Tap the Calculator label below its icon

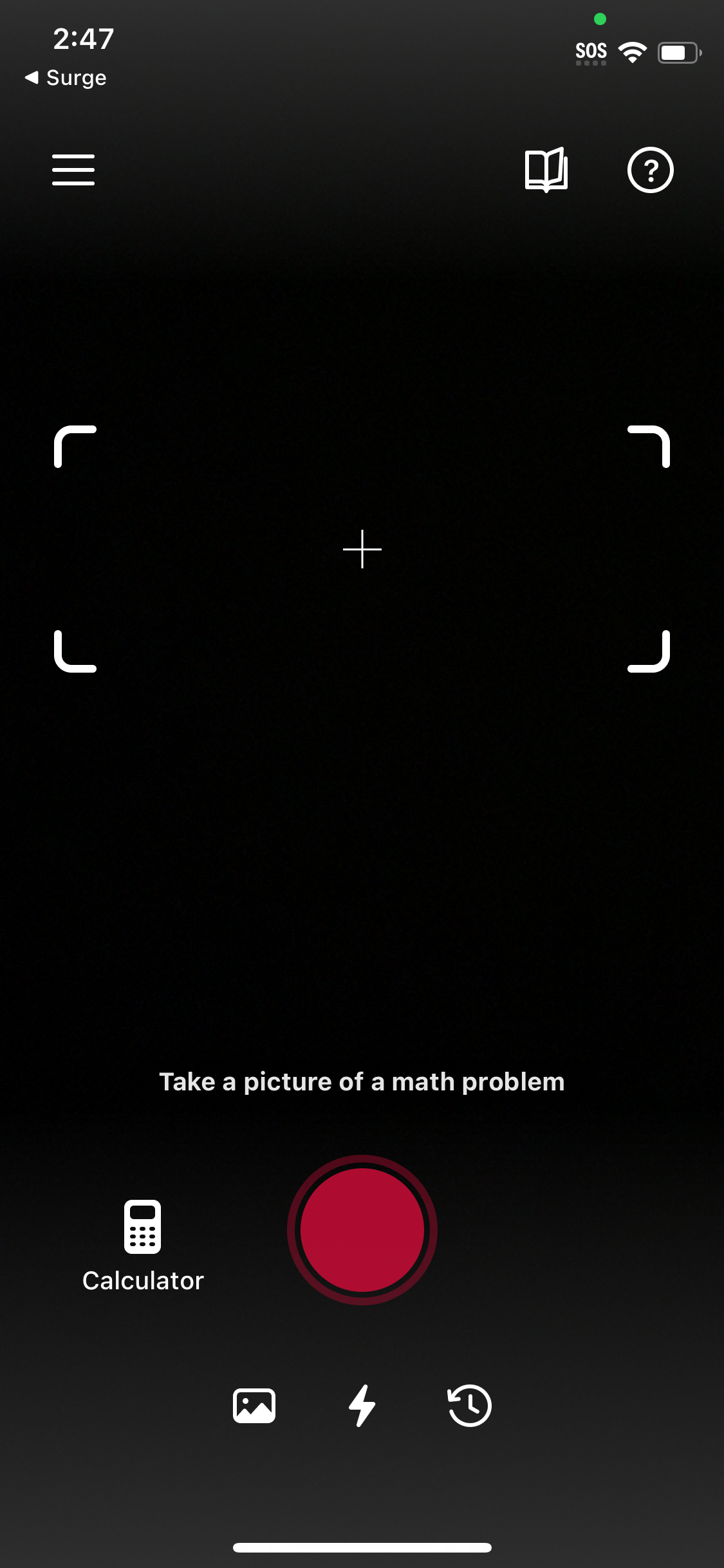[142, 1280]
